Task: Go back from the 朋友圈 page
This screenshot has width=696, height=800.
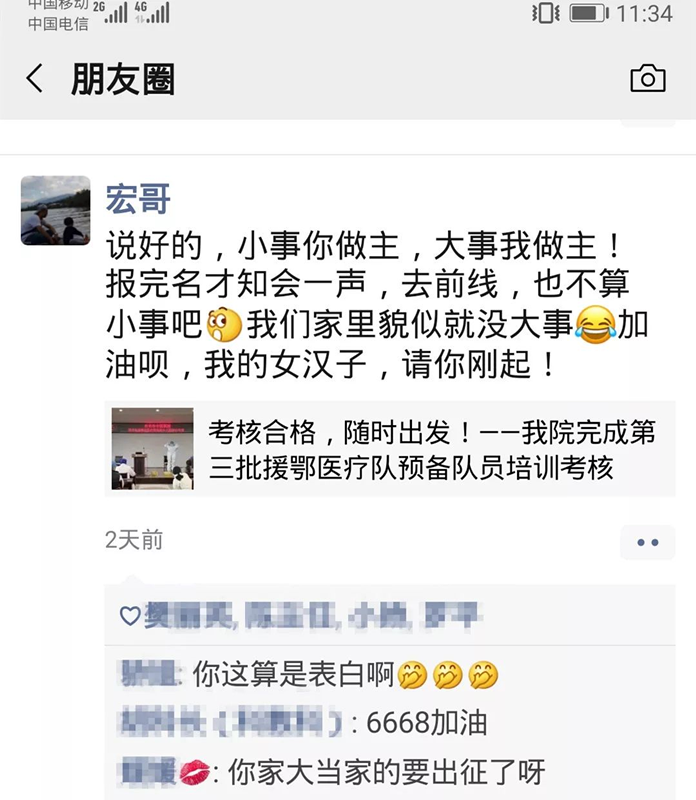Action: coord(35,78)
